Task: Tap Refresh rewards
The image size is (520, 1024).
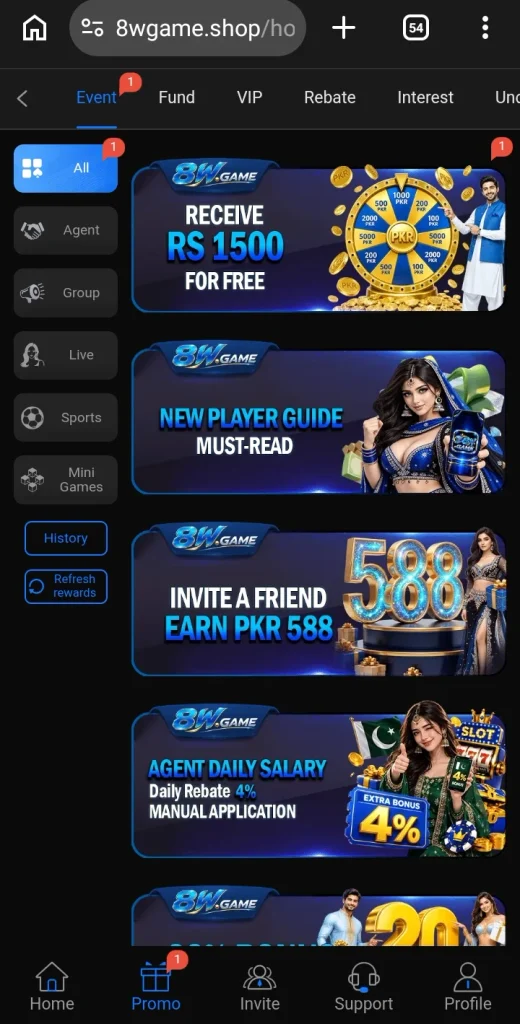Action: (x=66, y=586)
